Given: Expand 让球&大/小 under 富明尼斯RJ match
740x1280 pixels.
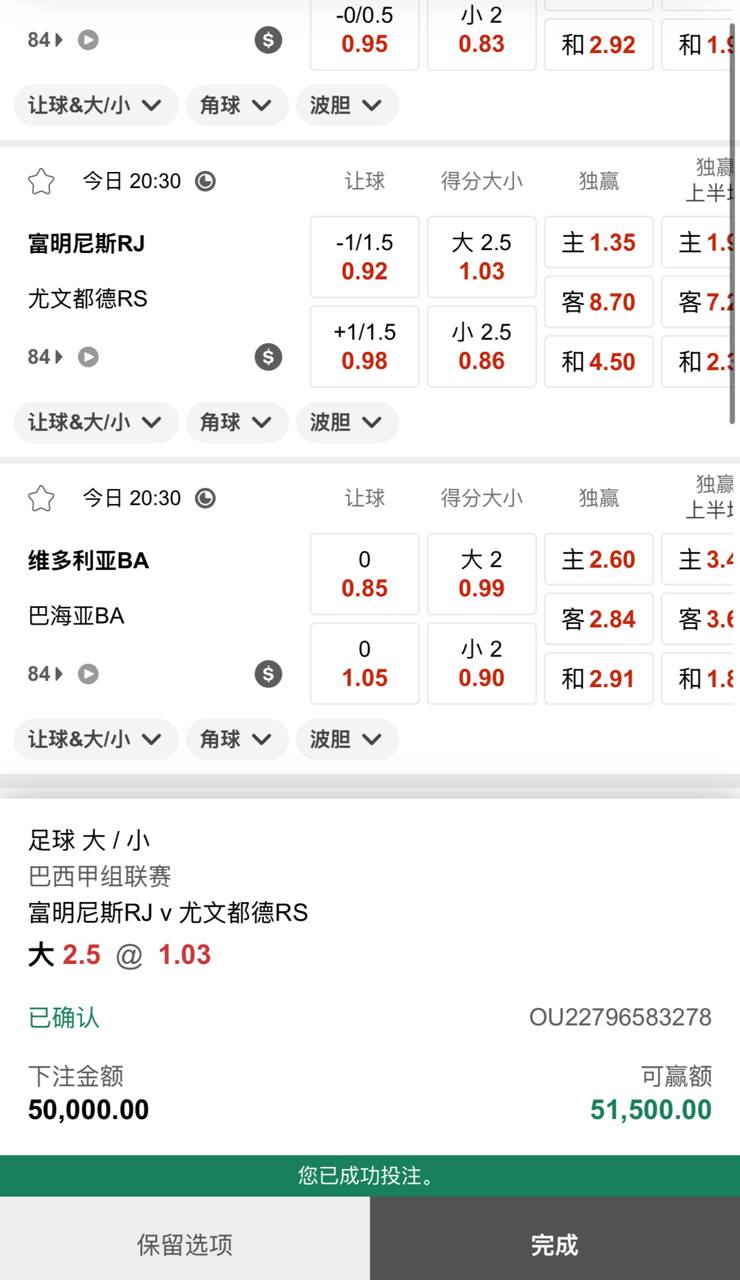Looking at the screenshot, I should [x=95, y=422].
